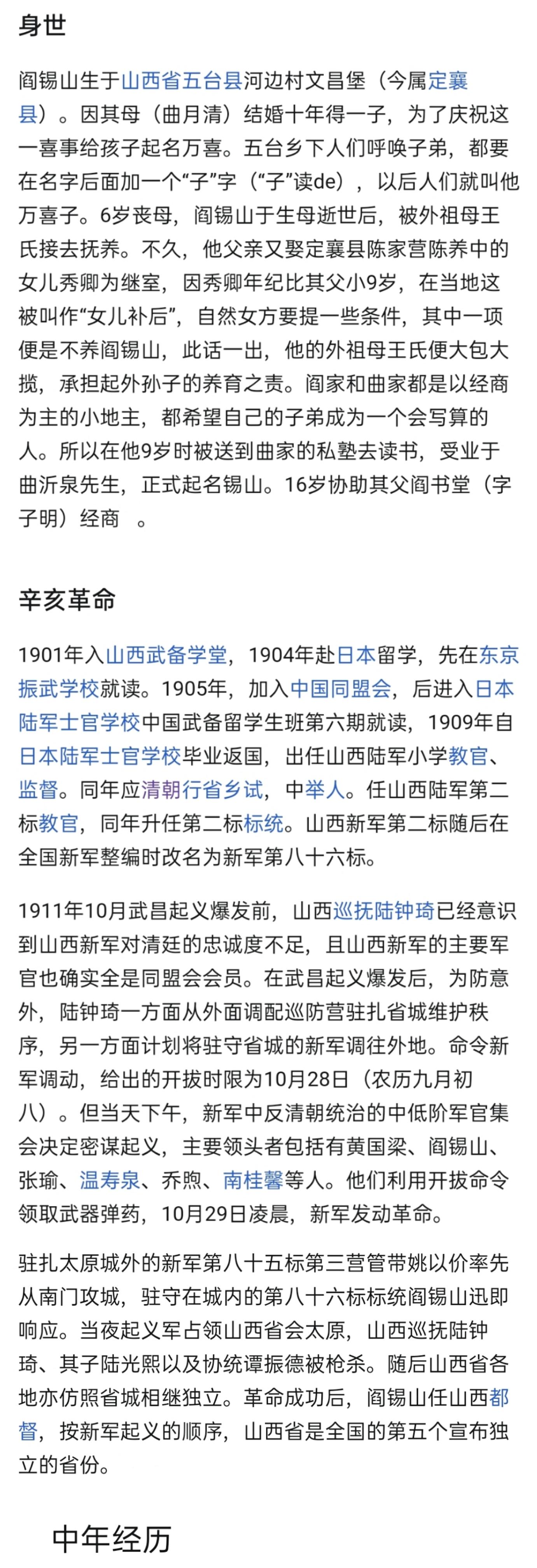Tap the 日本 link after 1904年赴

click(355, 655)
